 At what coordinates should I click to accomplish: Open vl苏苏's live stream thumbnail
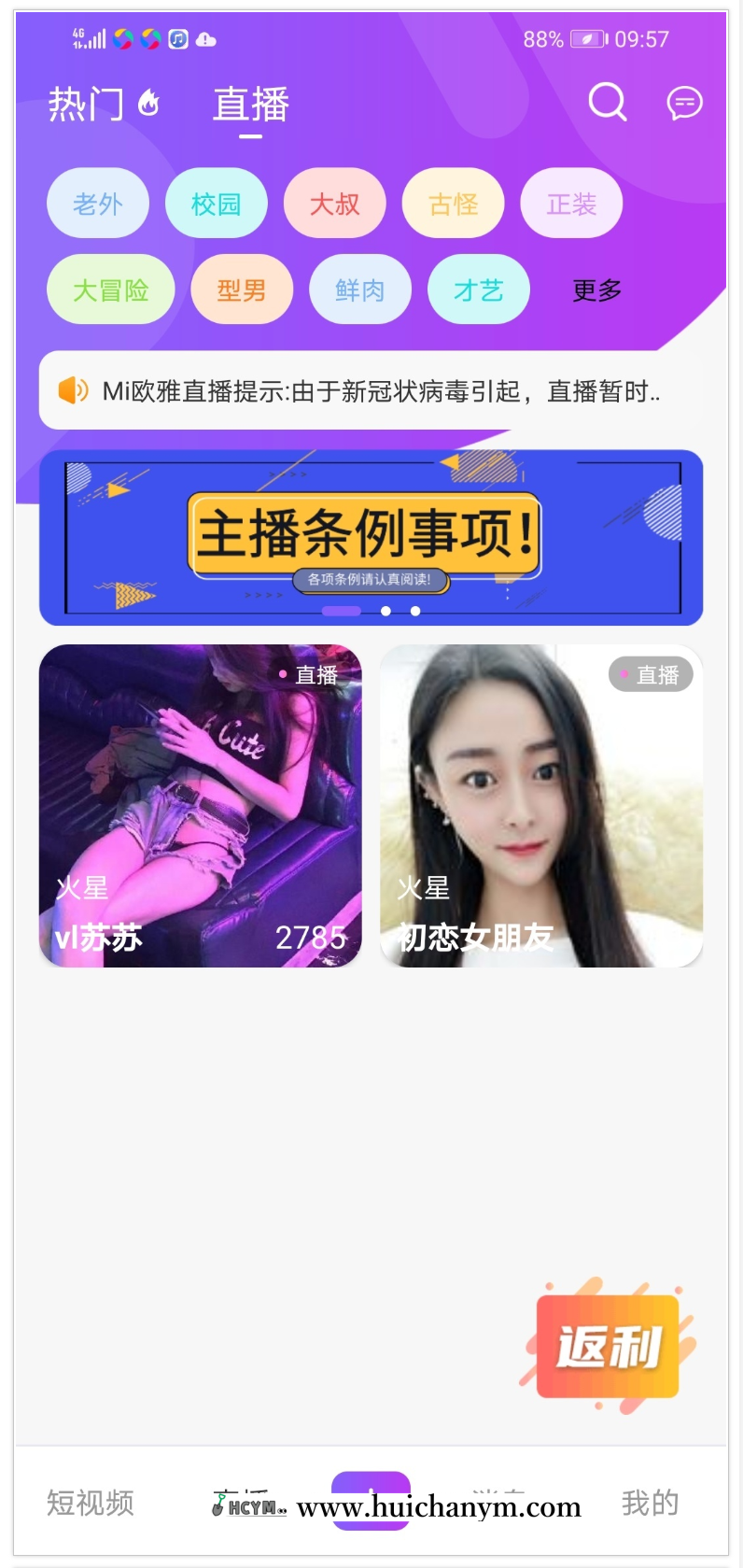click(200, 805)
